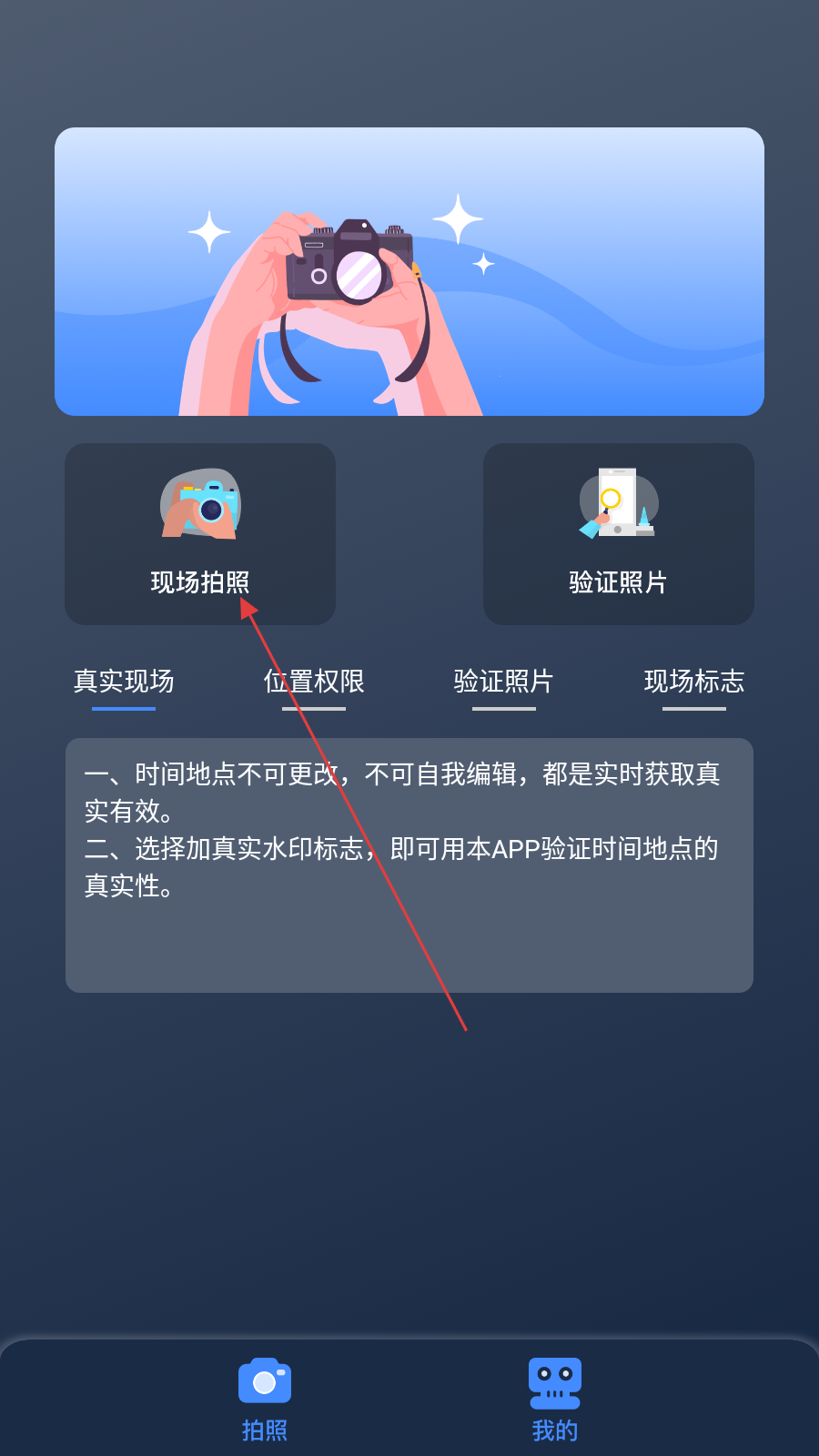Screen dimensions: 819x1456
Task: Open the 我的 profile section
Action: click(x=554, y=1400)
